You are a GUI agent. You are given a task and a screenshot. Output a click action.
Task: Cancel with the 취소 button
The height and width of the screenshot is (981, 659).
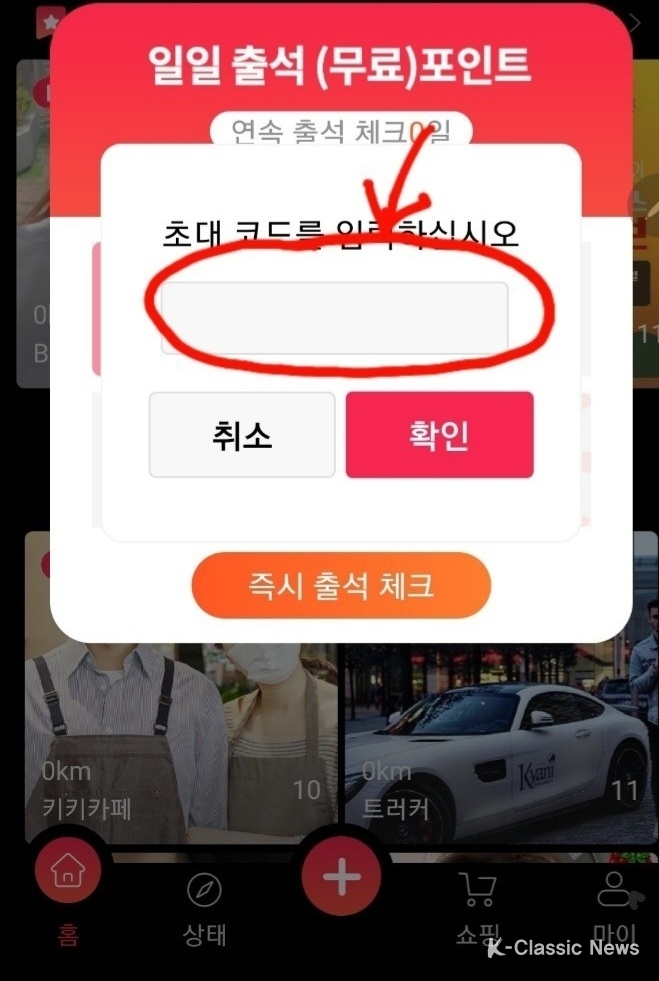[x=242, y=434]
